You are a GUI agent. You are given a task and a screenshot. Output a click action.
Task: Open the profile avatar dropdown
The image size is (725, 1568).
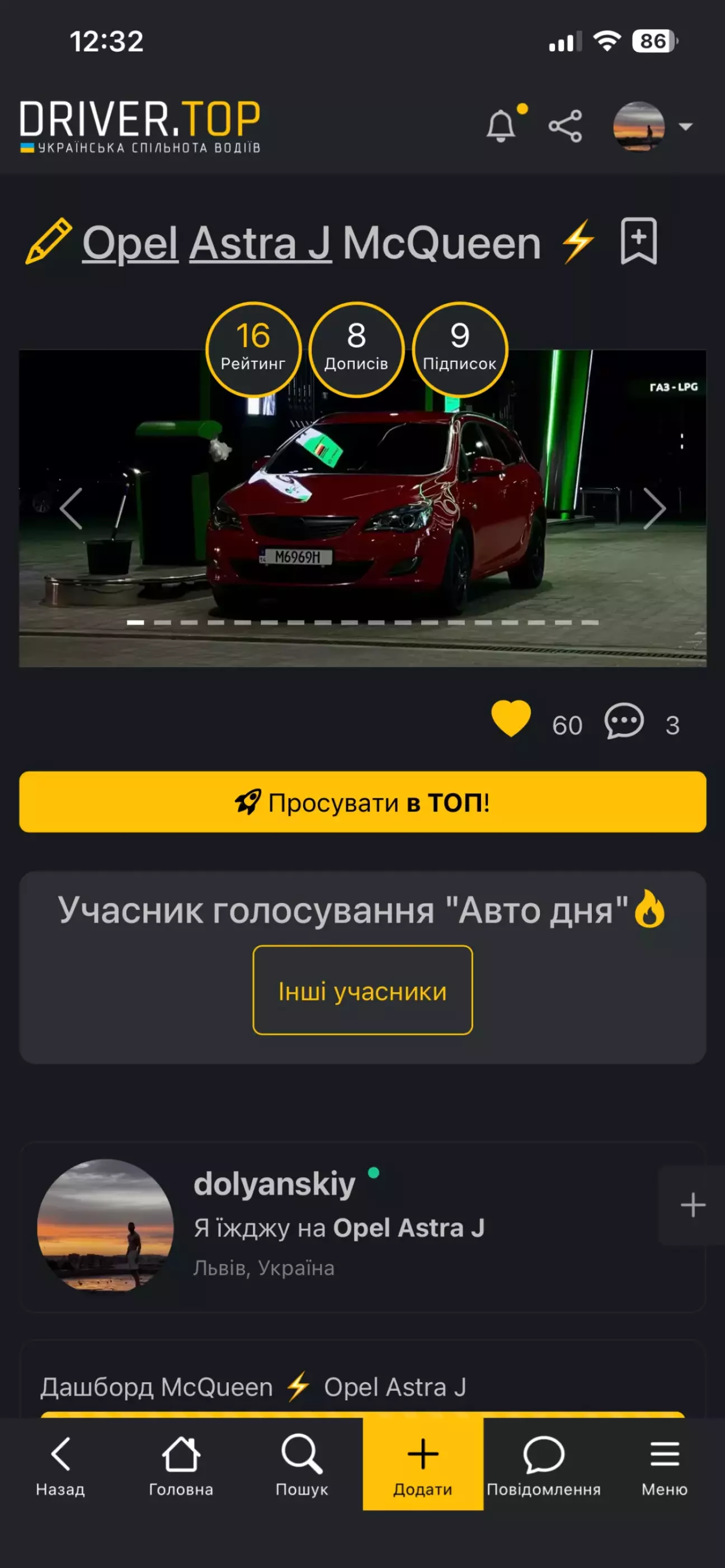(652, 126)
